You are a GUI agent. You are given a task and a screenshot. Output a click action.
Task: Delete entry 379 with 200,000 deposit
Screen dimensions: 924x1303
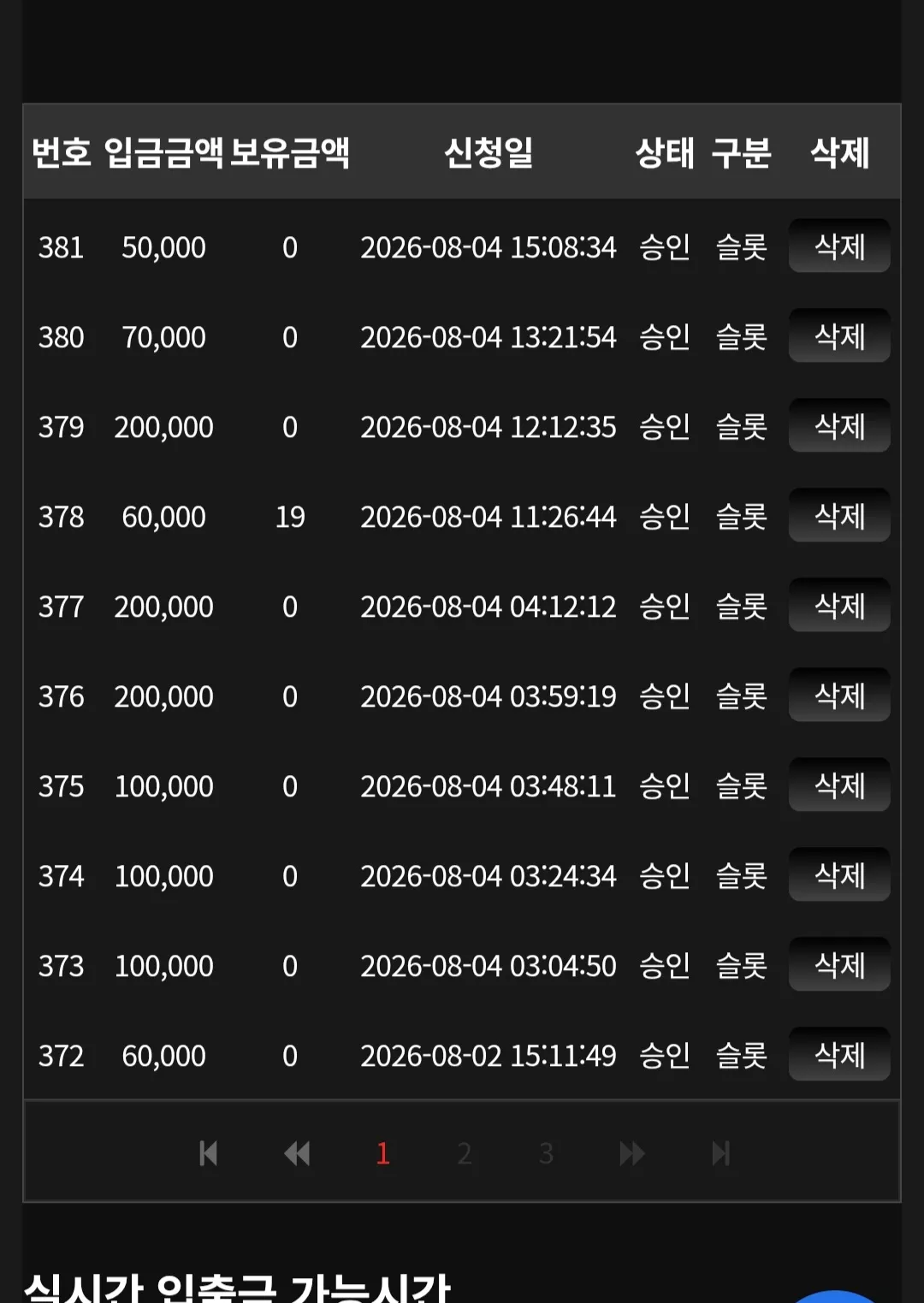839,426
